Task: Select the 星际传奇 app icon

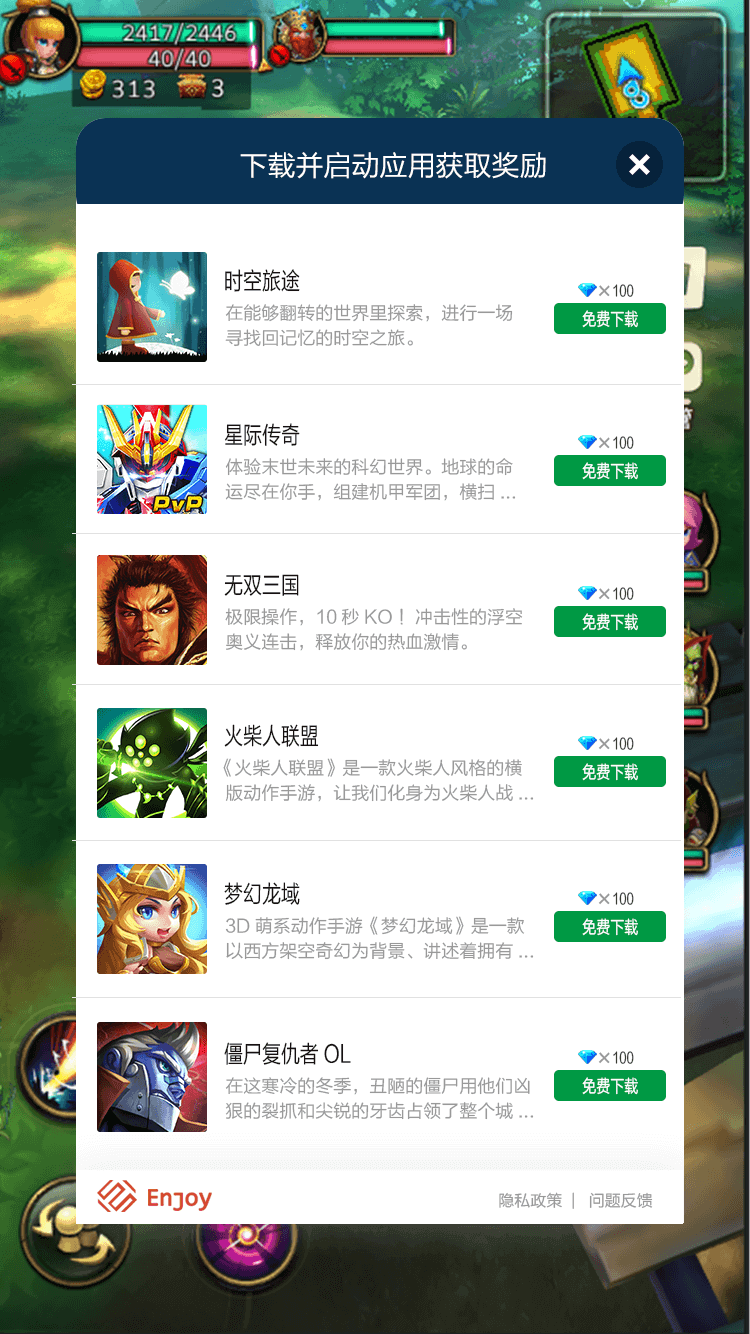Action: 152,459
